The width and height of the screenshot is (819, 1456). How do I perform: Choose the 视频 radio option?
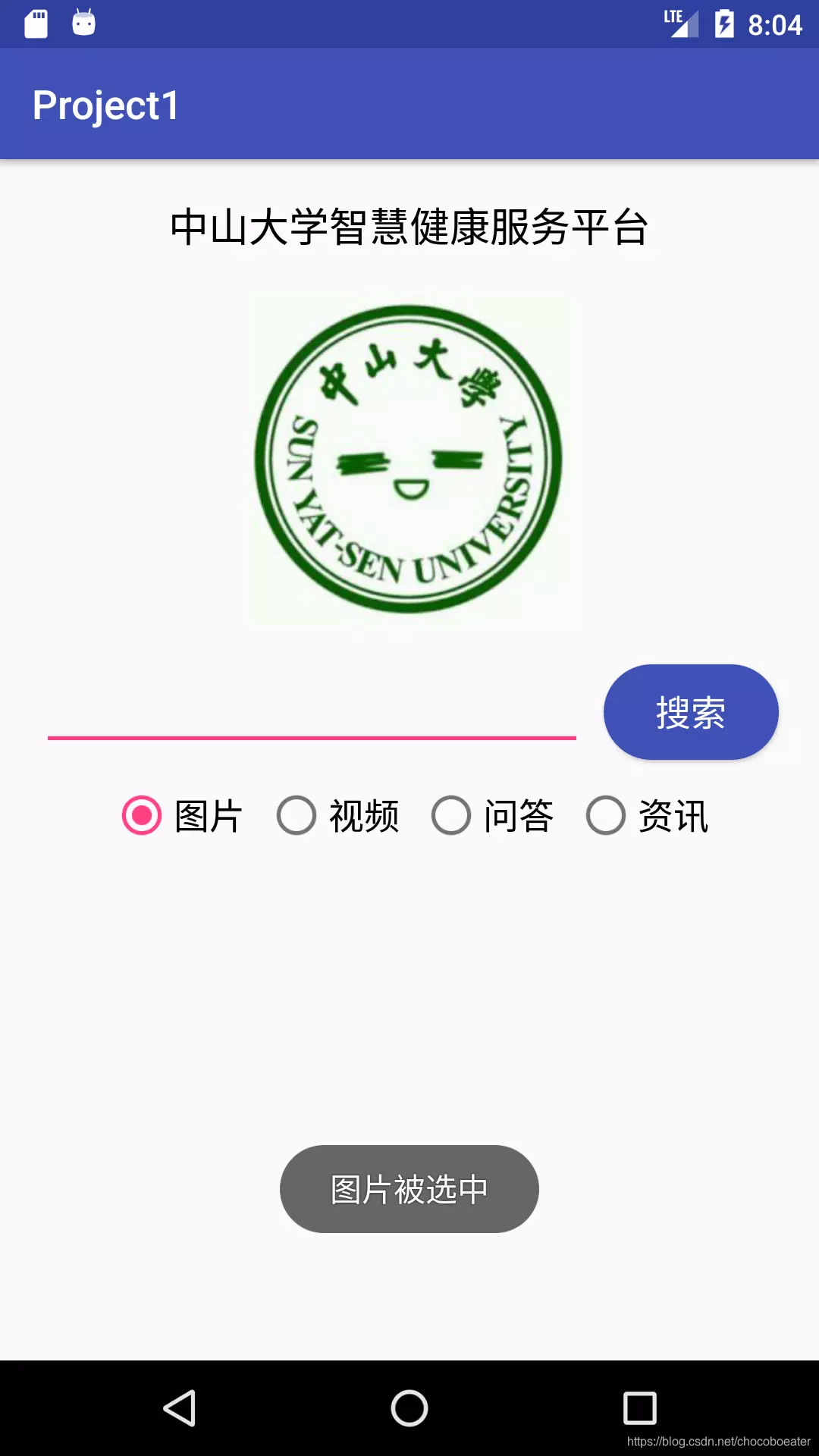click(x=337, y=816)
